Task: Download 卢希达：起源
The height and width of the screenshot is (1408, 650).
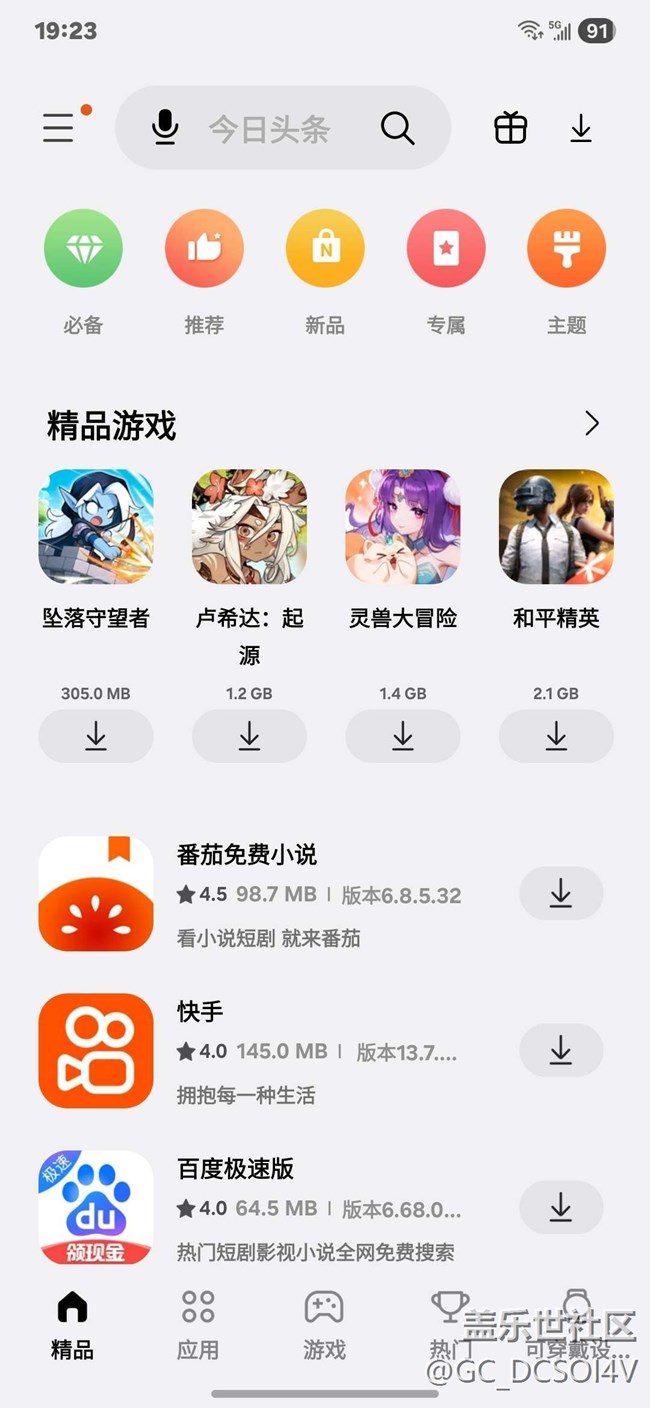Action: pos(249,737)
